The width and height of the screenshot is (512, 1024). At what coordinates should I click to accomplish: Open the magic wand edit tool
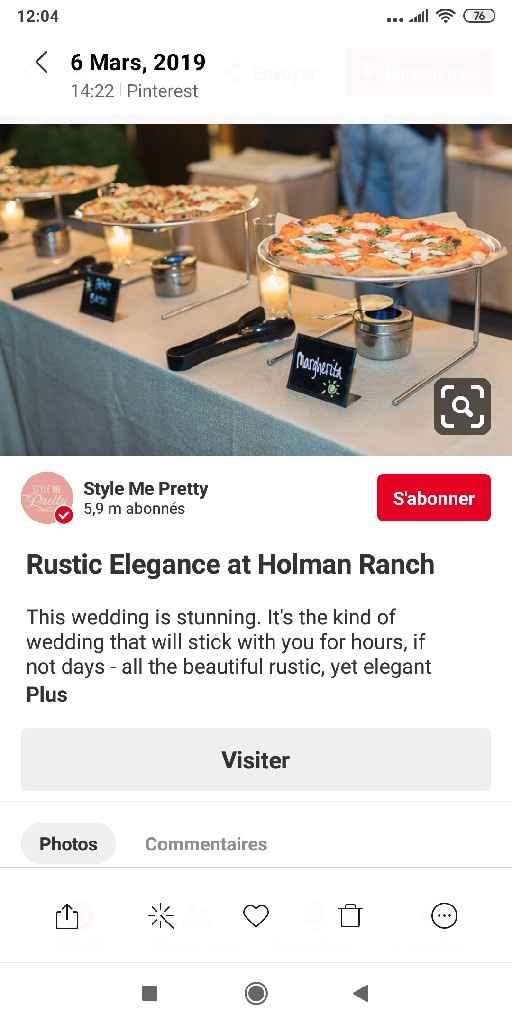(161, 916)
